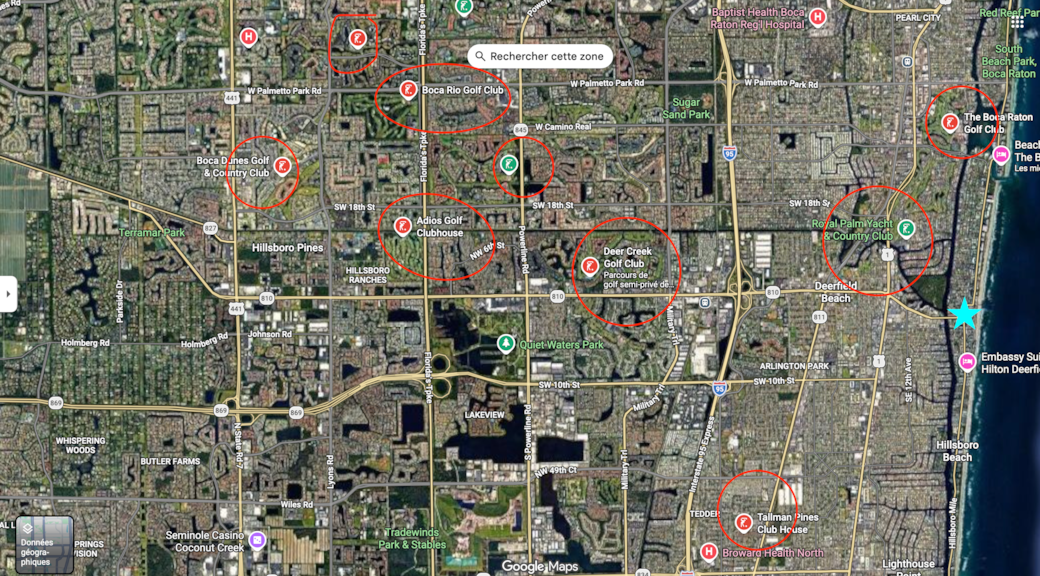The image size is (1040, 576).
Task: Open the Boca Raton Golf Club marker
Action: (x=950, y=123)
